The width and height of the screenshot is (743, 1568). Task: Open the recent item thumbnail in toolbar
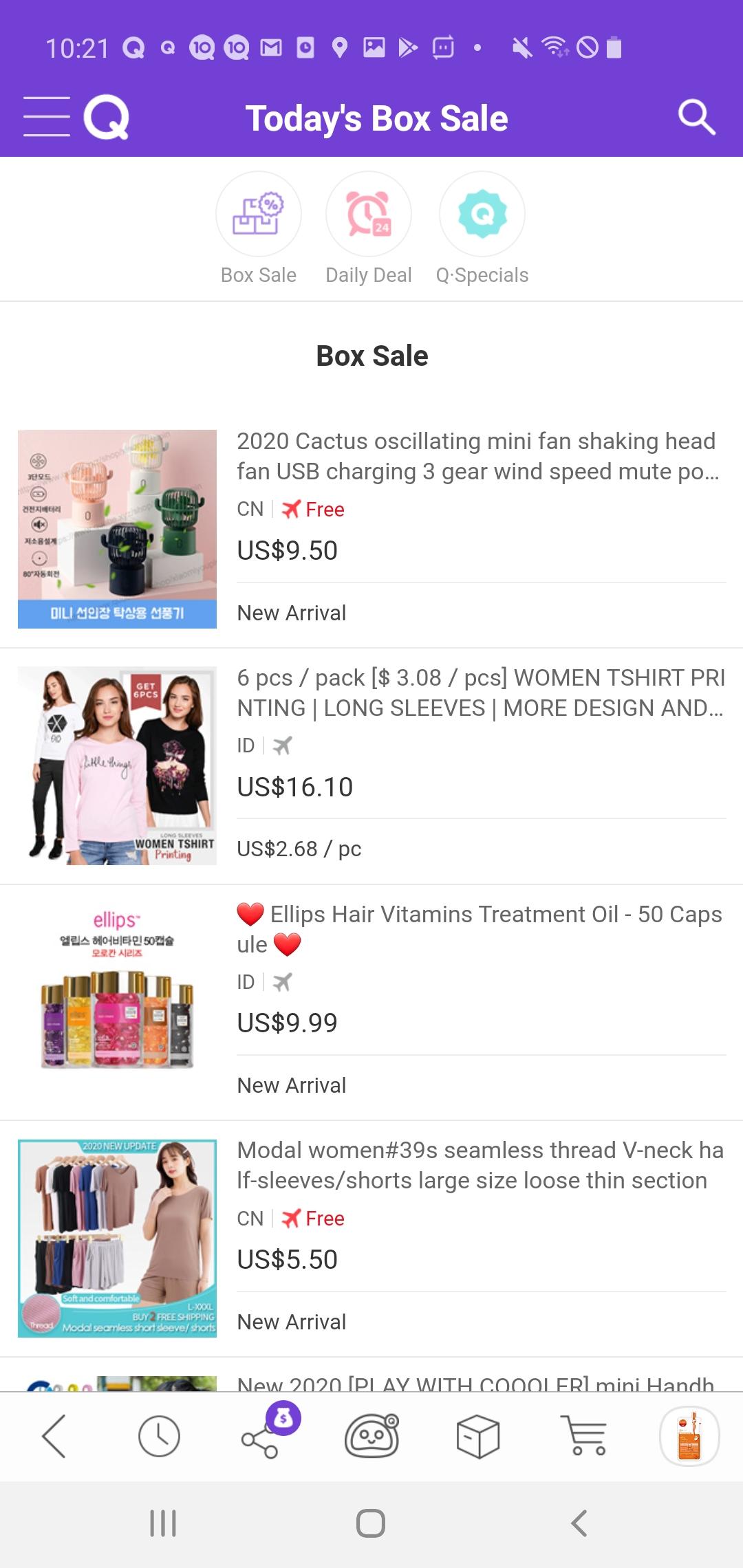pyautogui.click(x=689, y=1436)
